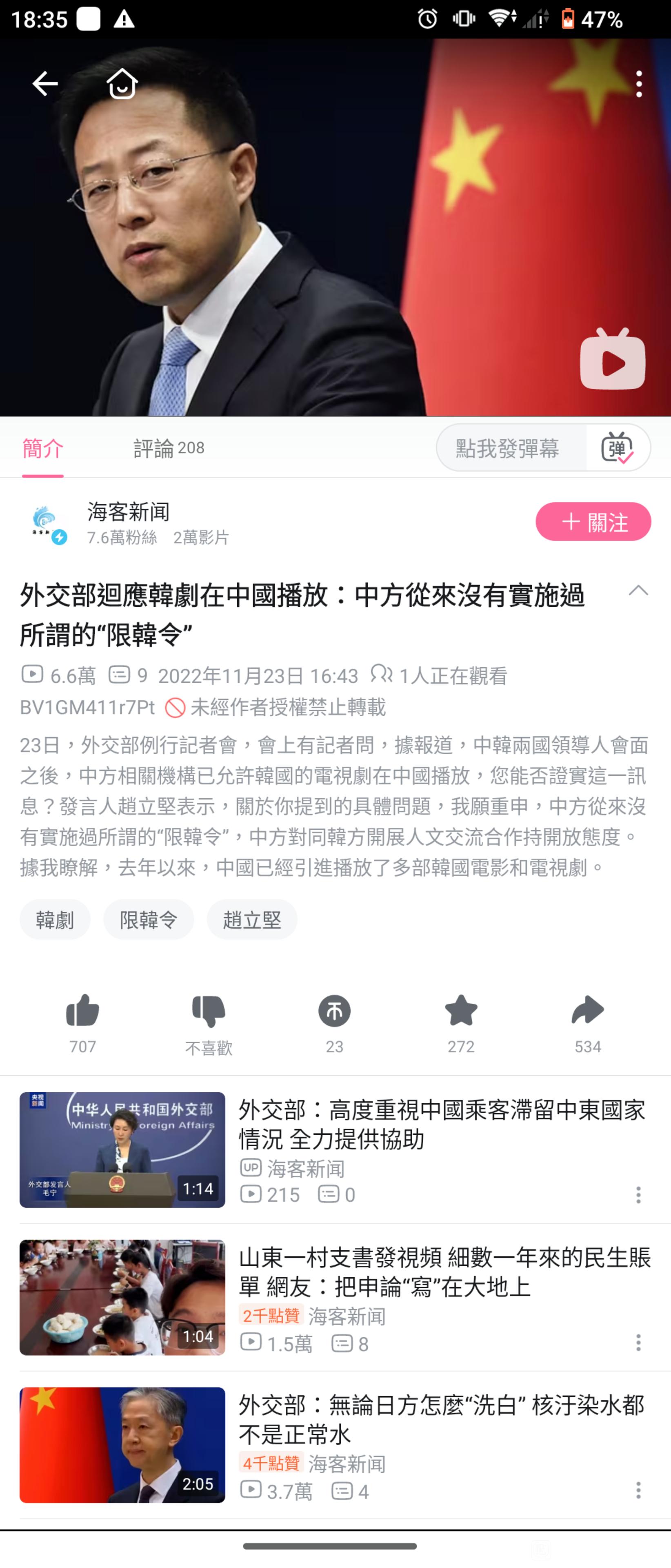Open the video about 中國乘客滯留中東國家
This screenshot has height=1568, width=671.
(441, 1125)
